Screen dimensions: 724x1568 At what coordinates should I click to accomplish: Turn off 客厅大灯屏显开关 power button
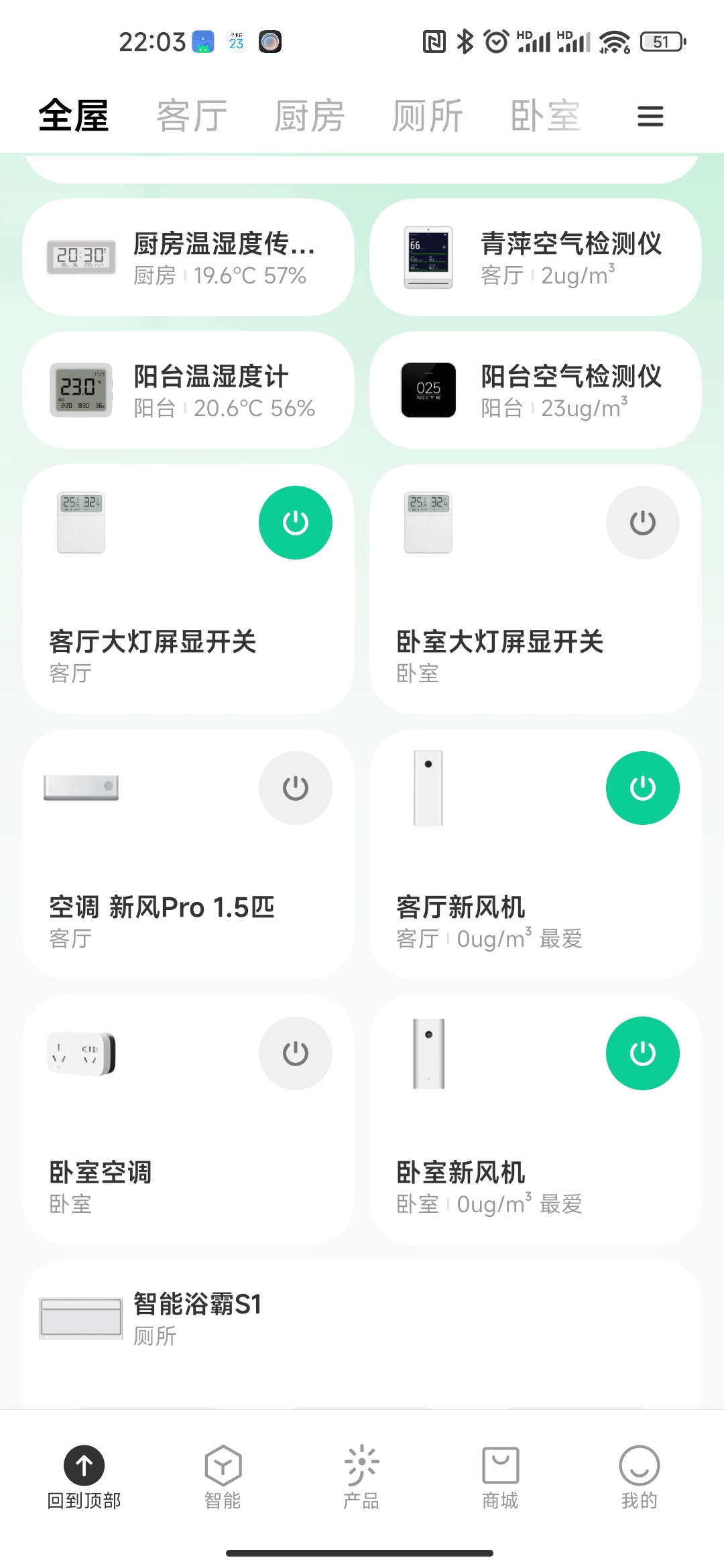pyautogui.click(x=295, y=523)
